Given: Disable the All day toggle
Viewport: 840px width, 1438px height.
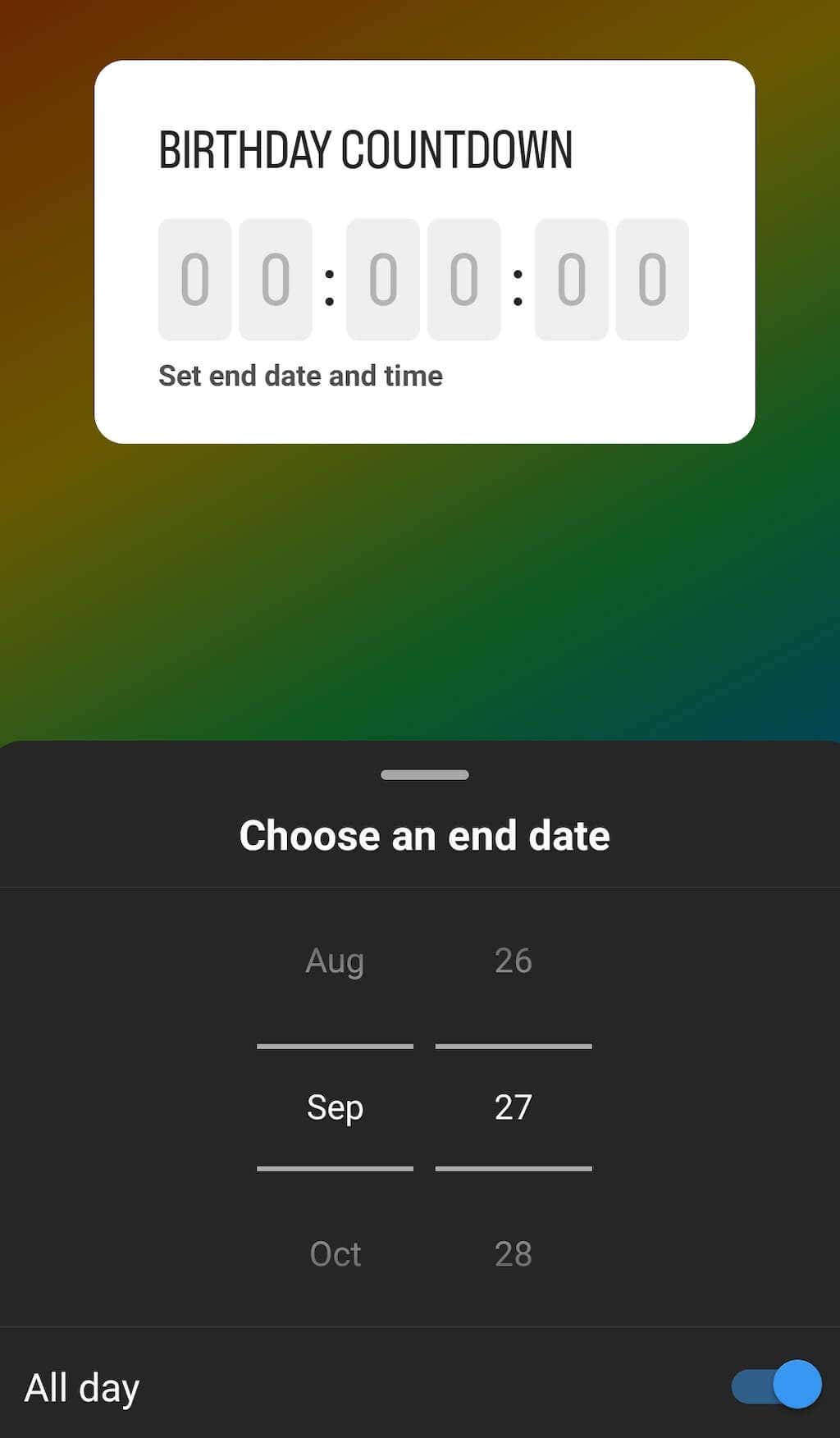Looking at the screenshot, I should tap(774, 1386).
